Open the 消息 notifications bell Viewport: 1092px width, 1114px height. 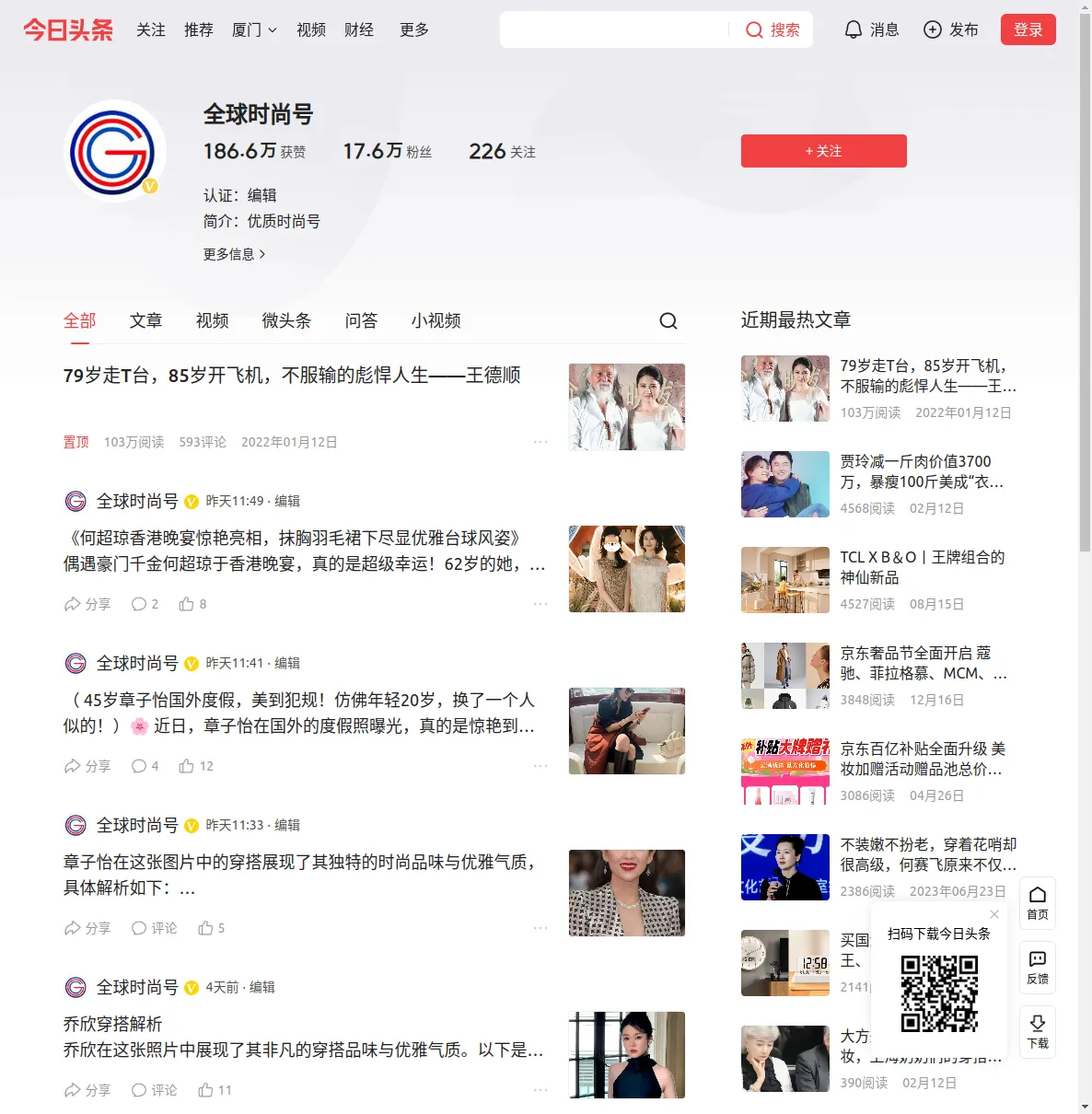coord(871,29)
